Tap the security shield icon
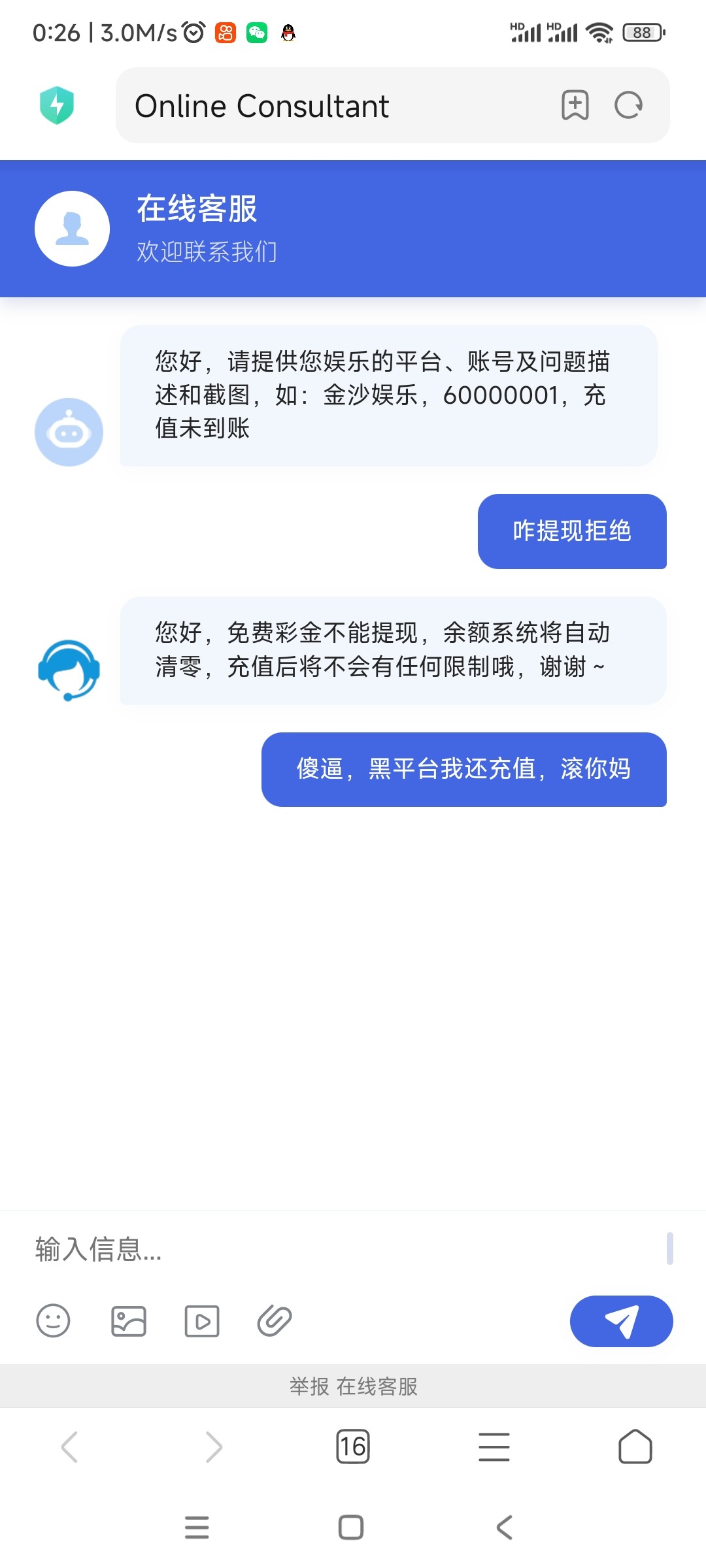Viewport: 706px width, 1568px height. (57, 105)
